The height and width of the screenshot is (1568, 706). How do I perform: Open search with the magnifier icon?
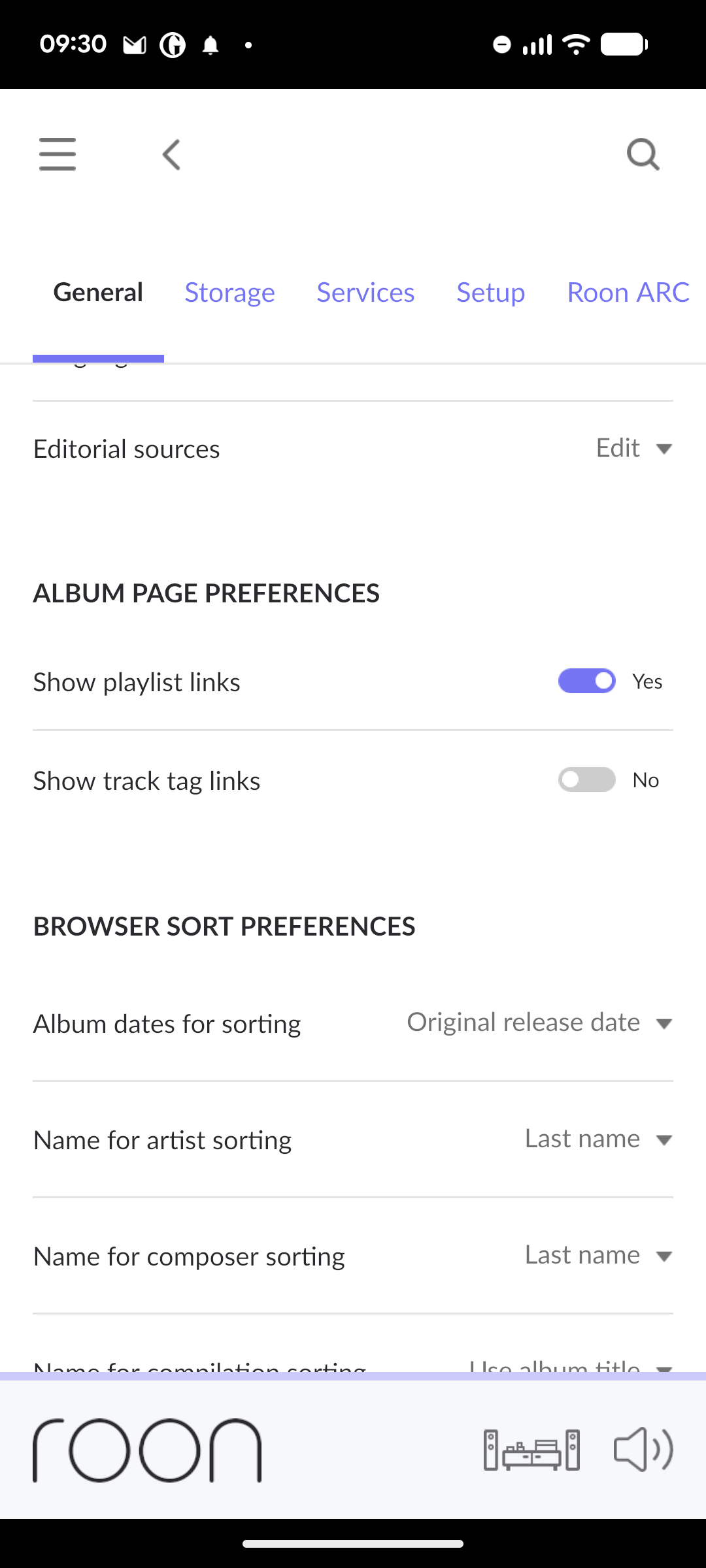click(x=643, y=155)
